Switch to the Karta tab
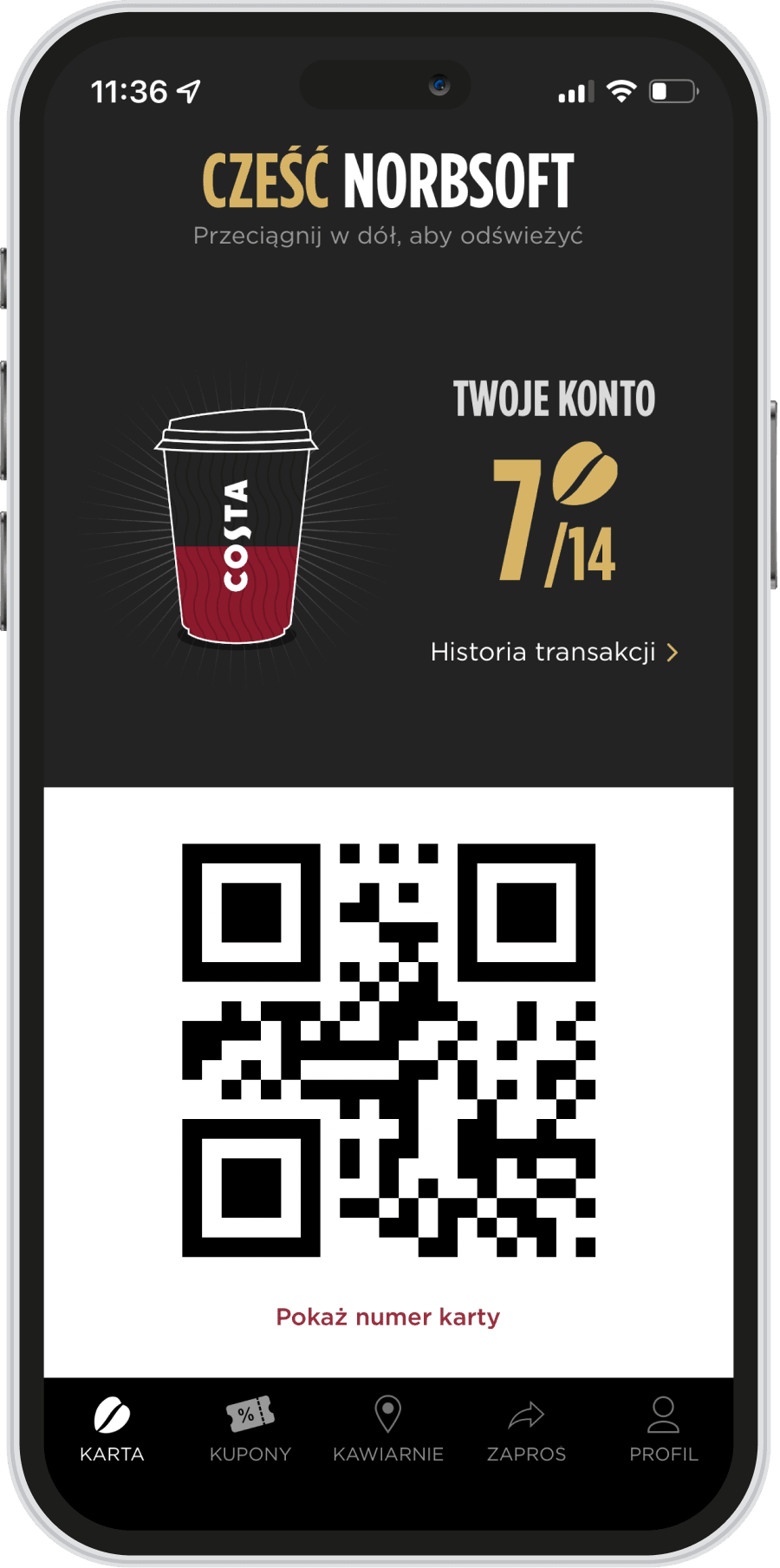This screenshot has width=780, height=1568. pyautogui.click(x=112, y=1430)
